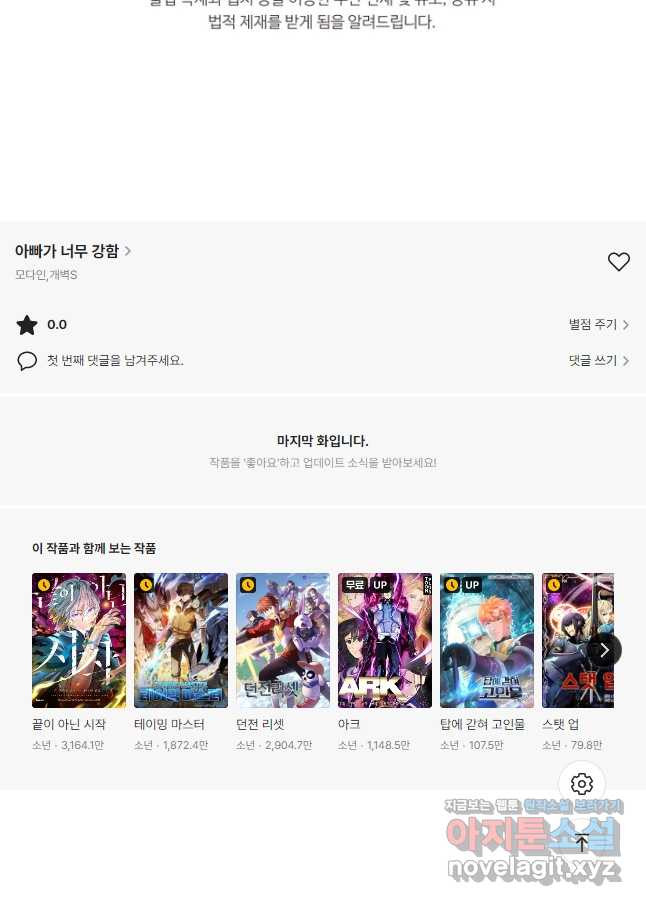Image resolution: width=646 pixels, height=906 pixels.
Task: Open the 테이밍 마스터 webtoon
Action: pos(181,641)
